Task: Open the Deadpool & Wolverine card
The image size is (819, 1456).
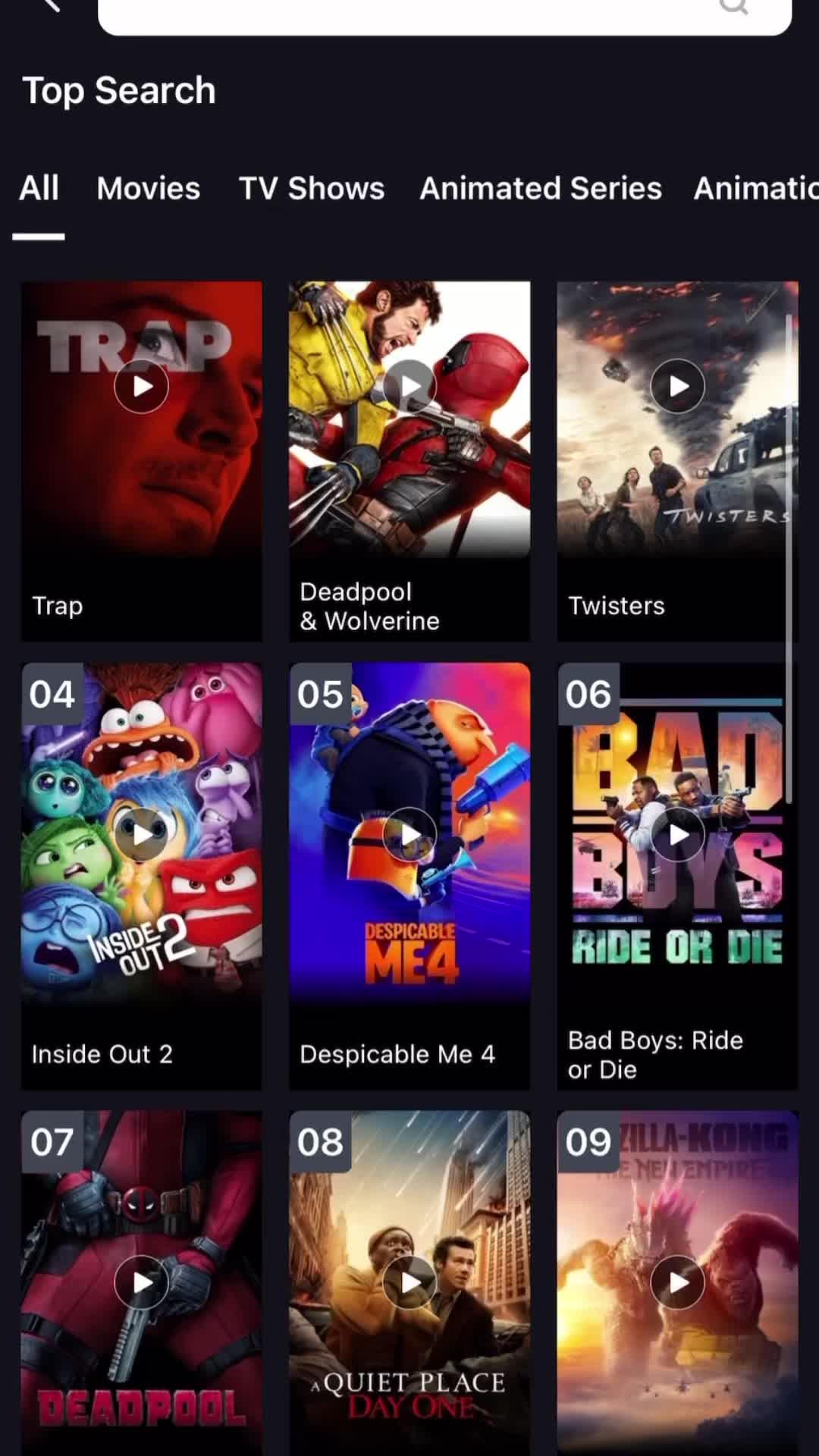Action: click(x=409, y=461)
